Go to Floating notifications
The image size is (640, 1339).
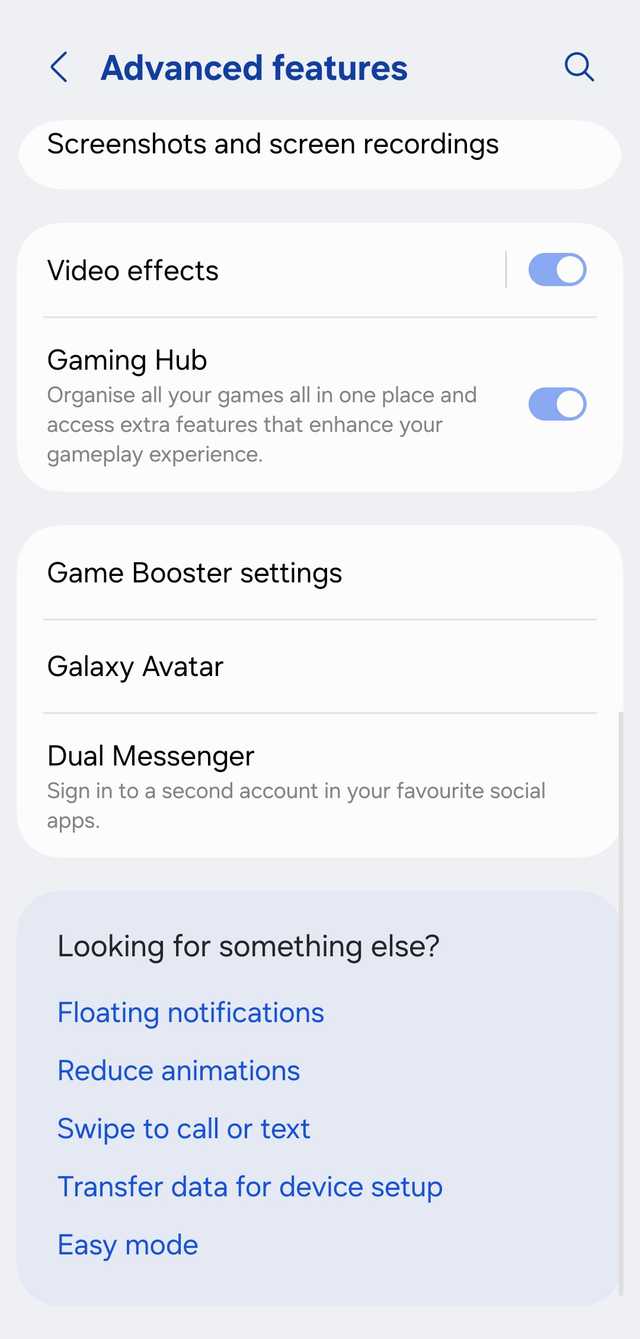click(191, 1013)
